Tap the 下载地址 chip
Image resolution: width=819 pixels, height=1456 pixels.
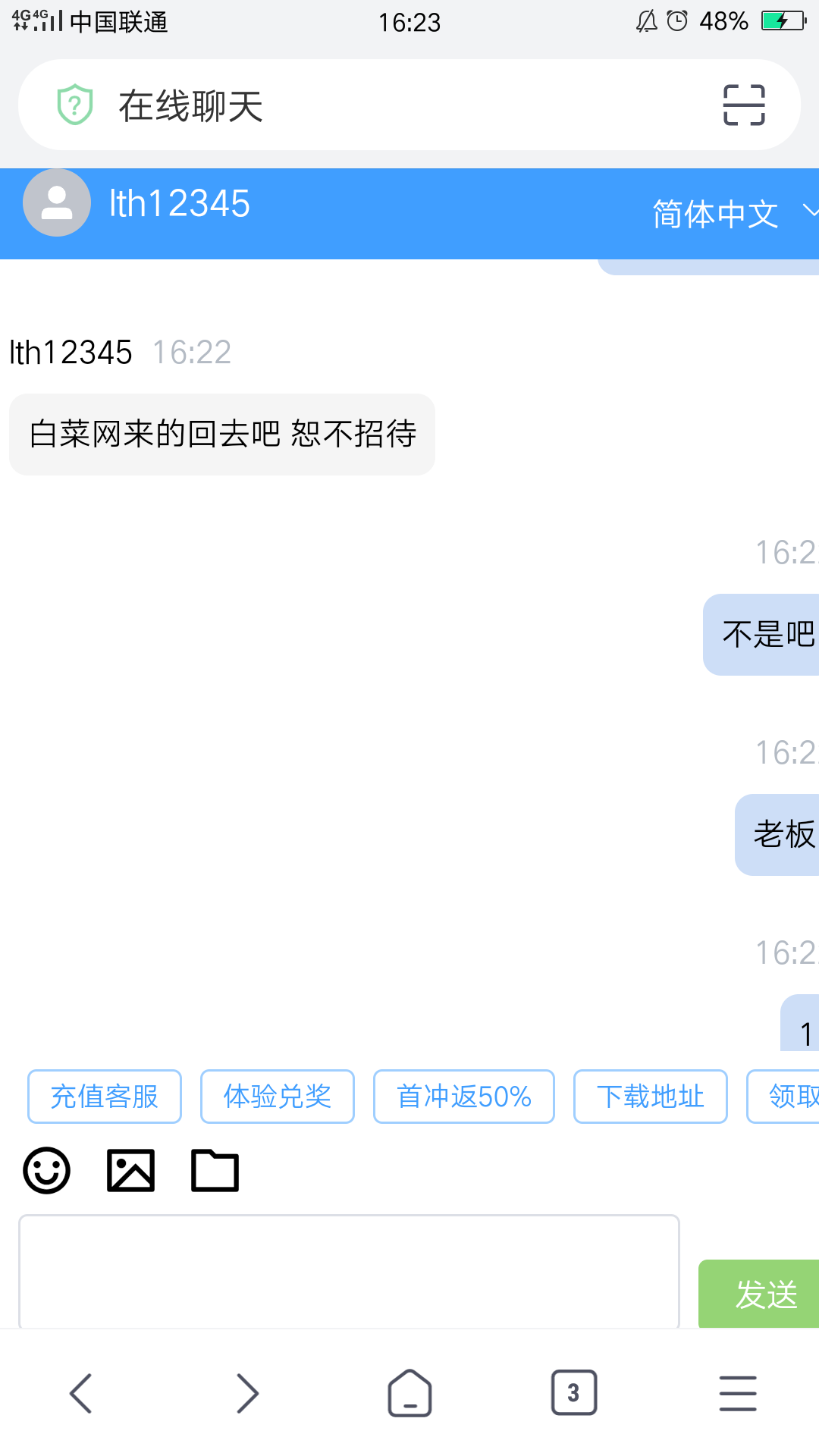(650, 1097)
